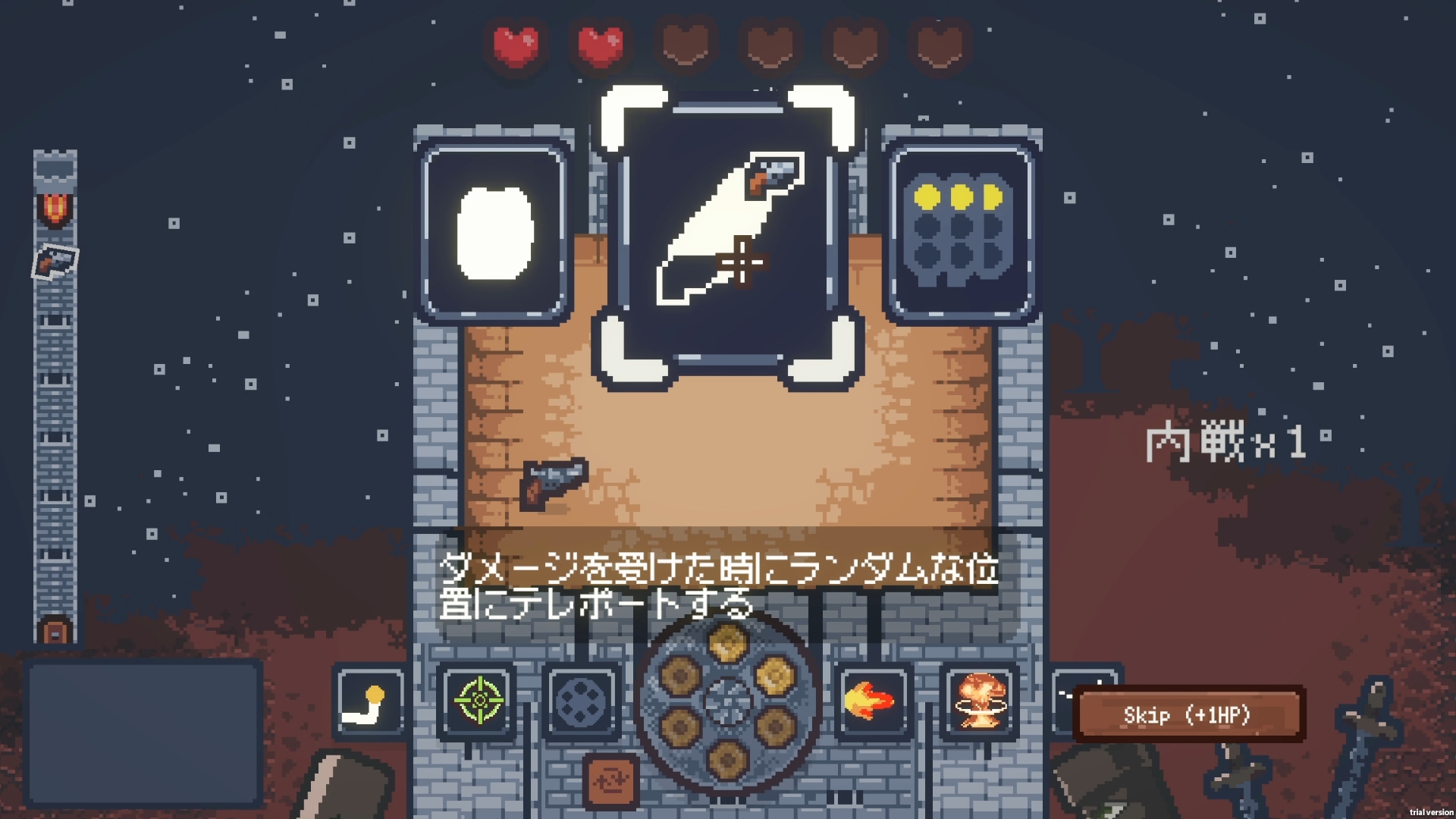Tap the revolver cylinder item slot
Screen dimensions: 1456x819
point(582,702)
